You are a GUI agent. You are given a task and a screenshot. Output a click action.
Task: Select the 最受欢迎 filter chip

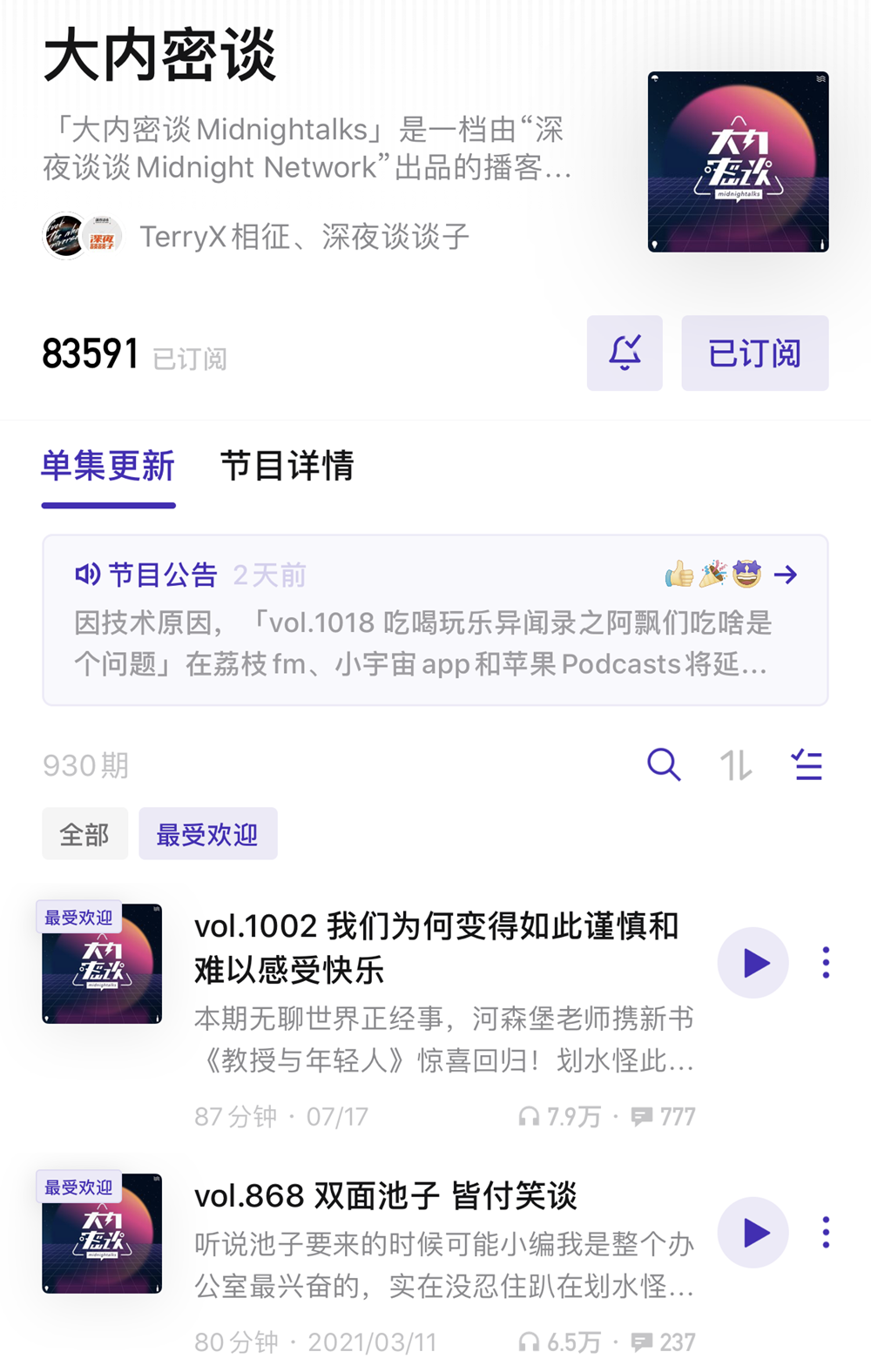coord(207,834)
